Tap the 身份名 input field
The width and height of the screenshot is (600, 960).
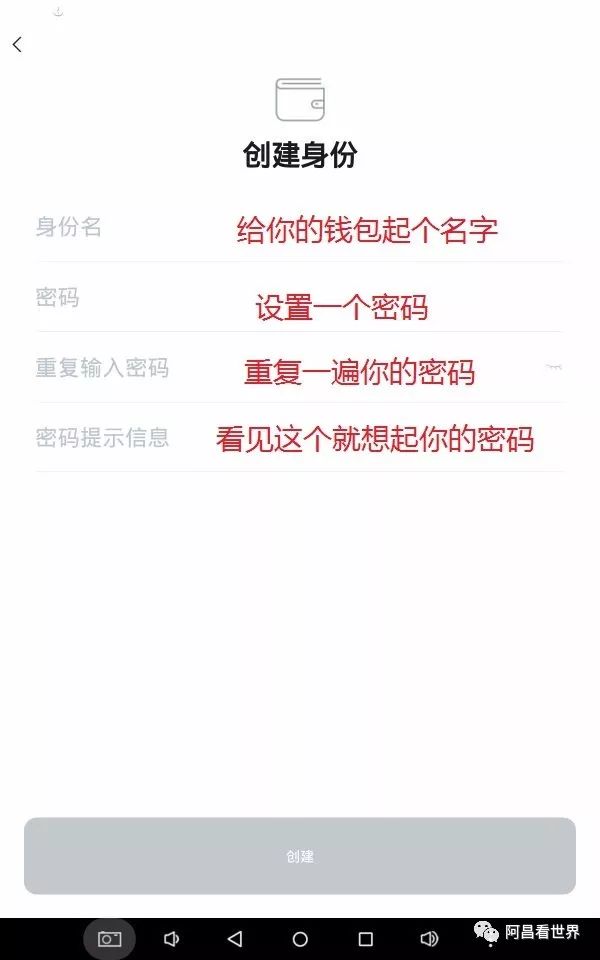click(x=300, y=228)
